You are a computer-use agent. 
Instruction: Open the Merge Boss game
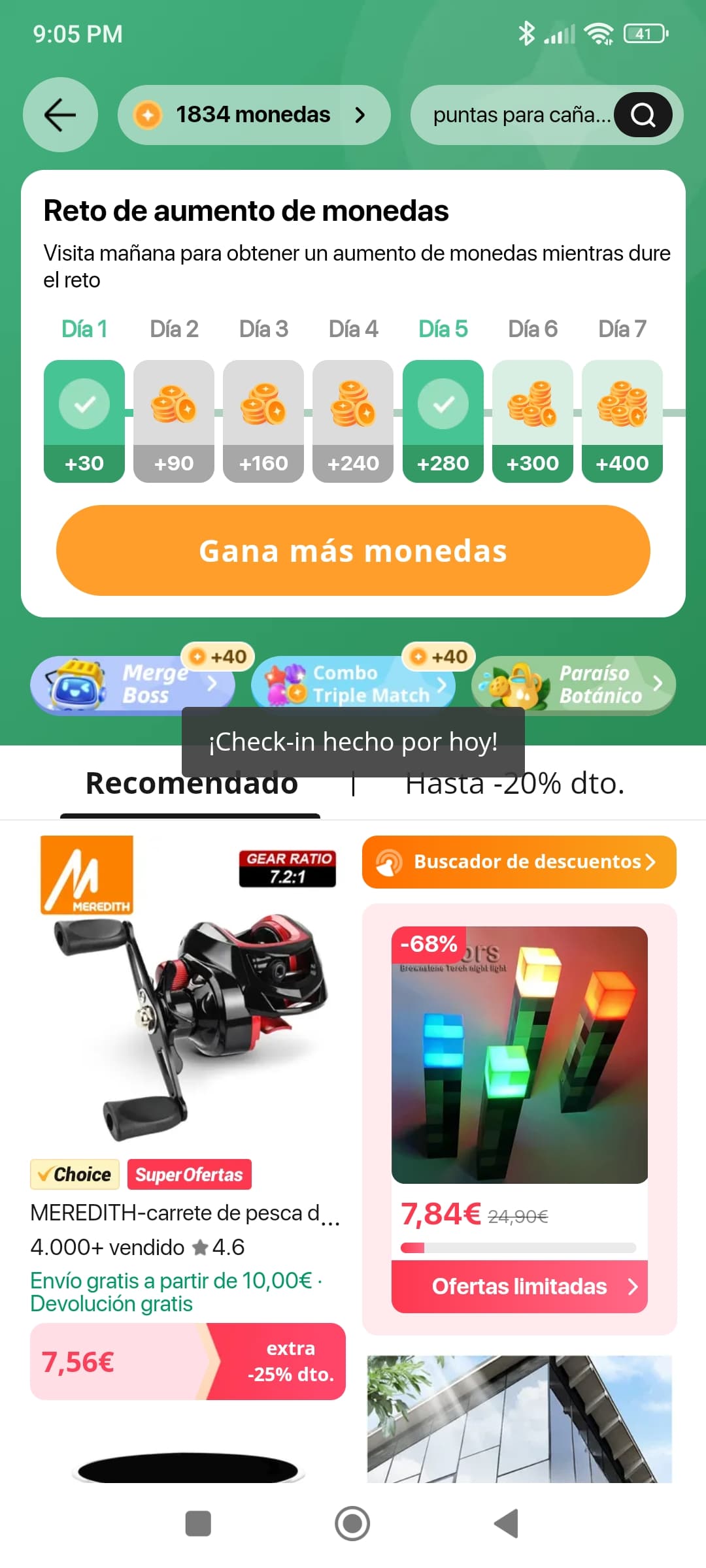pos(133,684)
